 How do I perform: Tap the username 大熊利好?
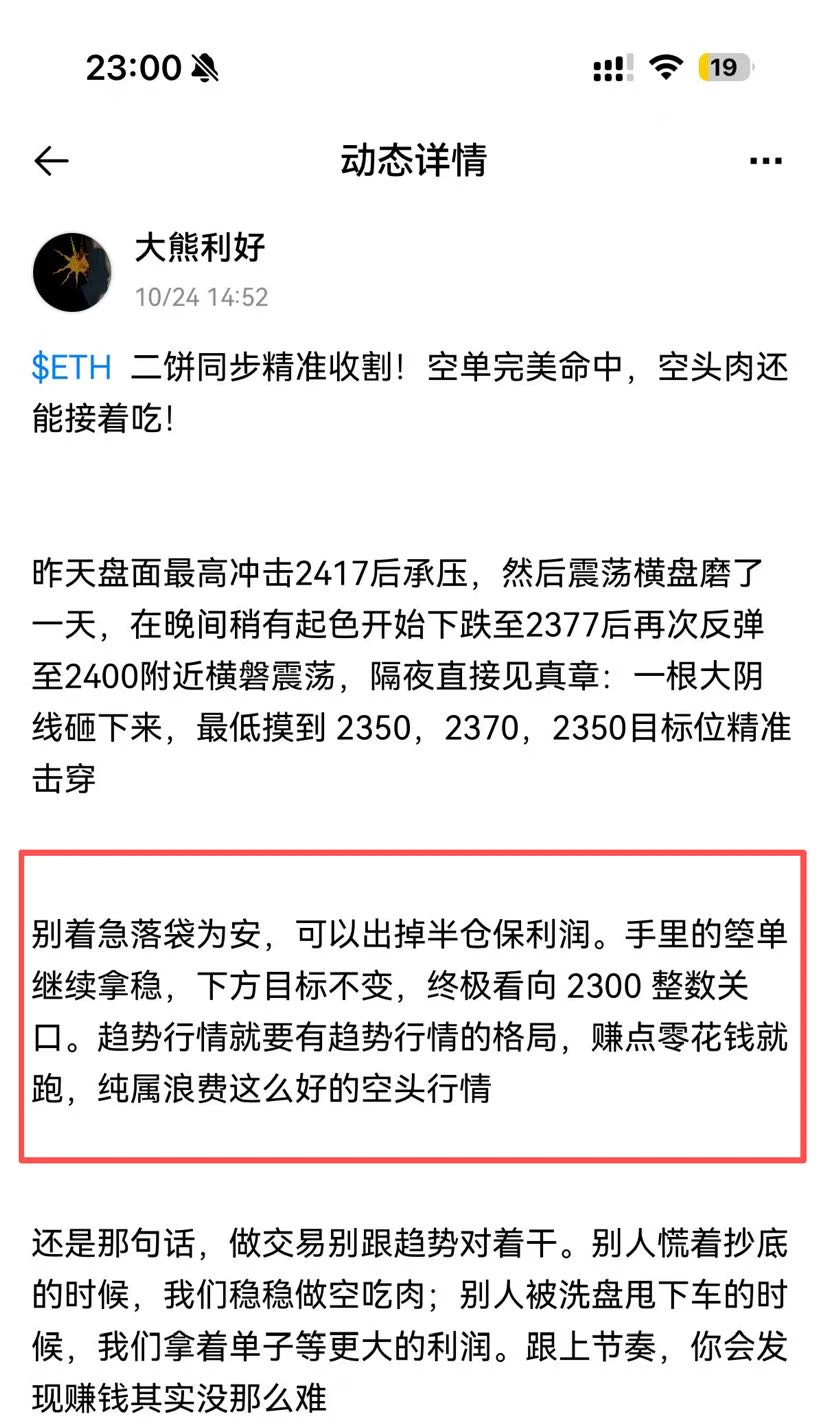199,248
